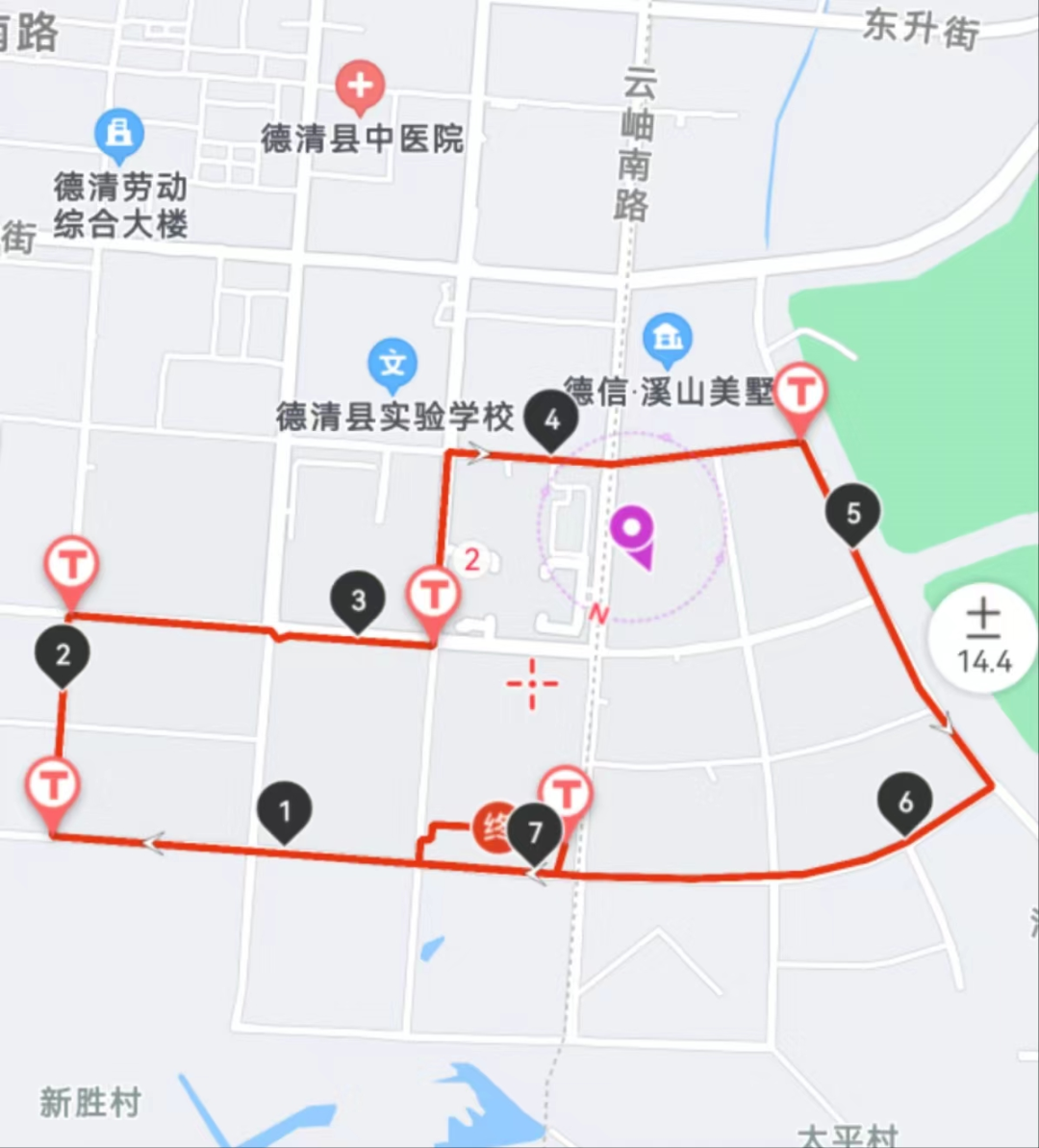Open the 德清县实验学校 school marker
The image size is (1039, 1148).
click(x=392, y=365)
